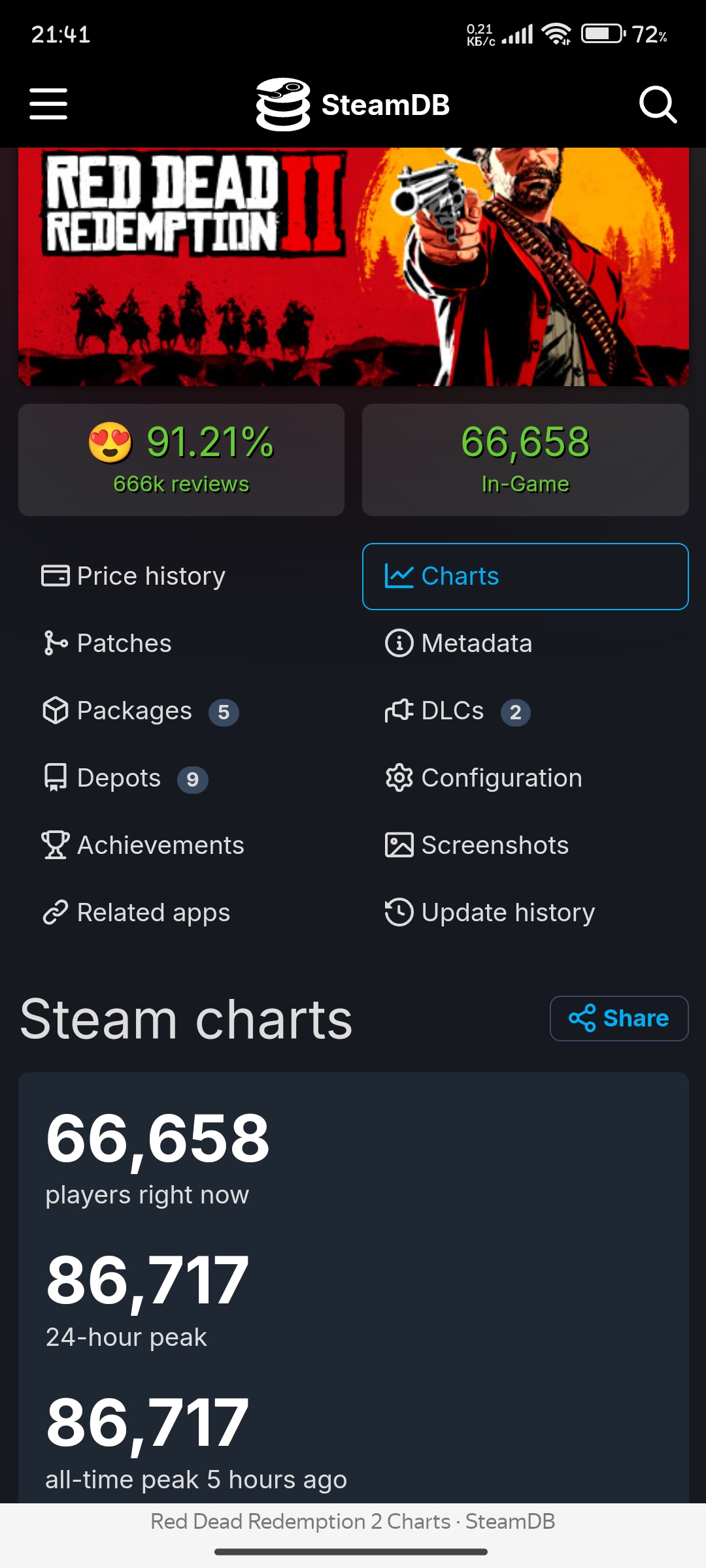Image resolution: width=706 pixels, height=1568 pixels.
Task: Open the 66,658 In-Game card
Action: tap(525, 460)
